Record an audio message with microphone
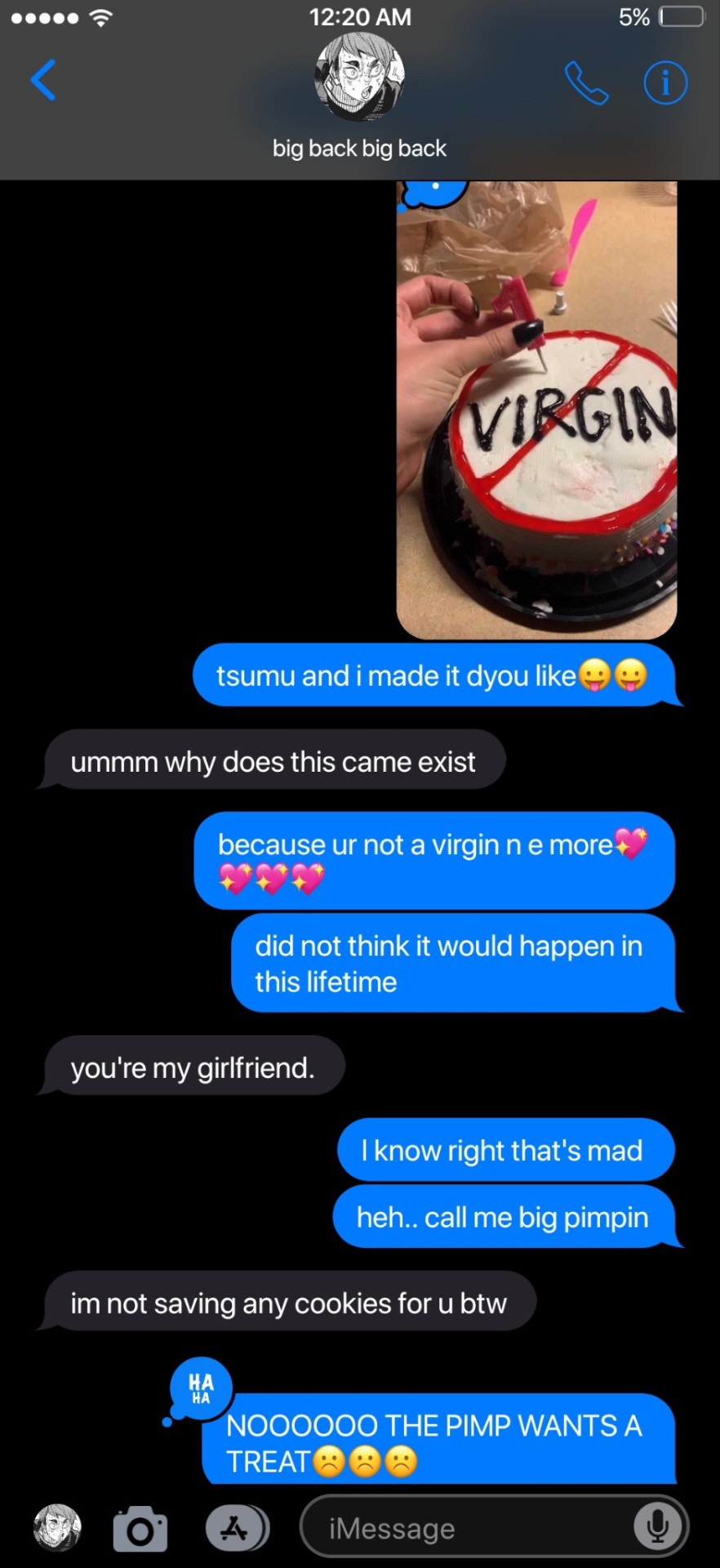This screenshot has width=720, height=1568. point(658,1526)
